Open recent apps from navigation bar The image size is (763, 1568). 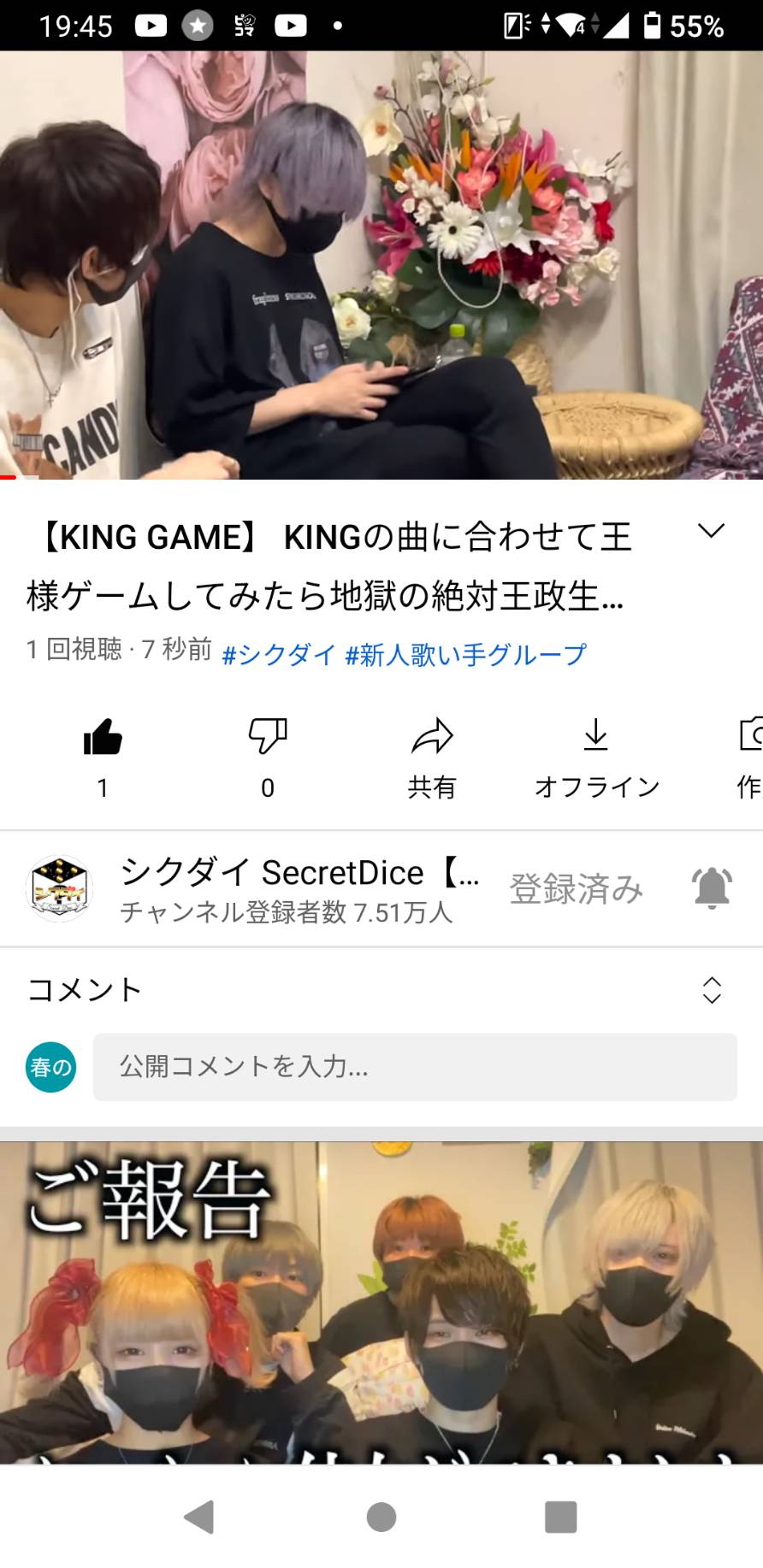tap(561, 1518)
